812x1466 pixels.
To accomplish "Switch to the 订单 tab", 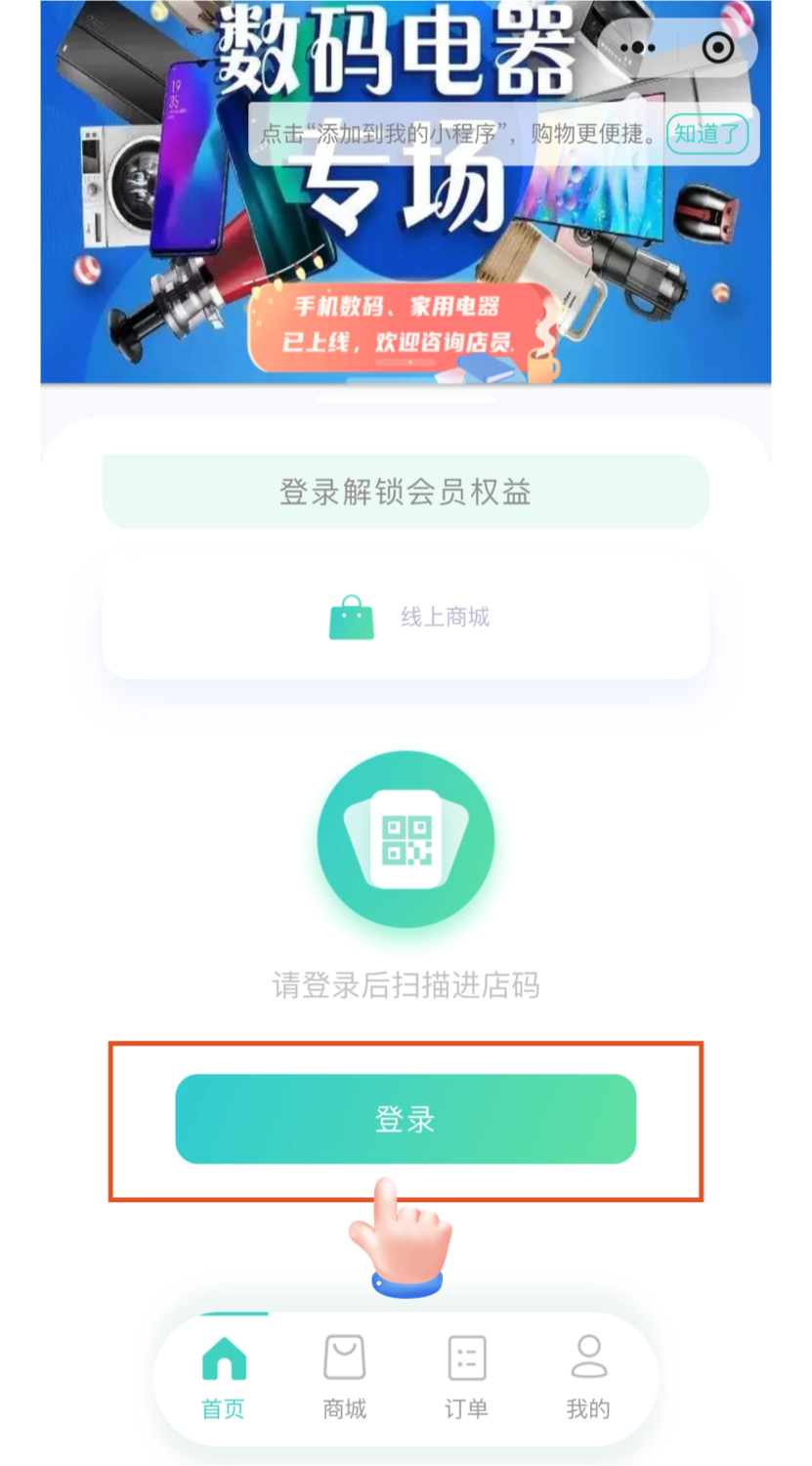I will 466,1378.
